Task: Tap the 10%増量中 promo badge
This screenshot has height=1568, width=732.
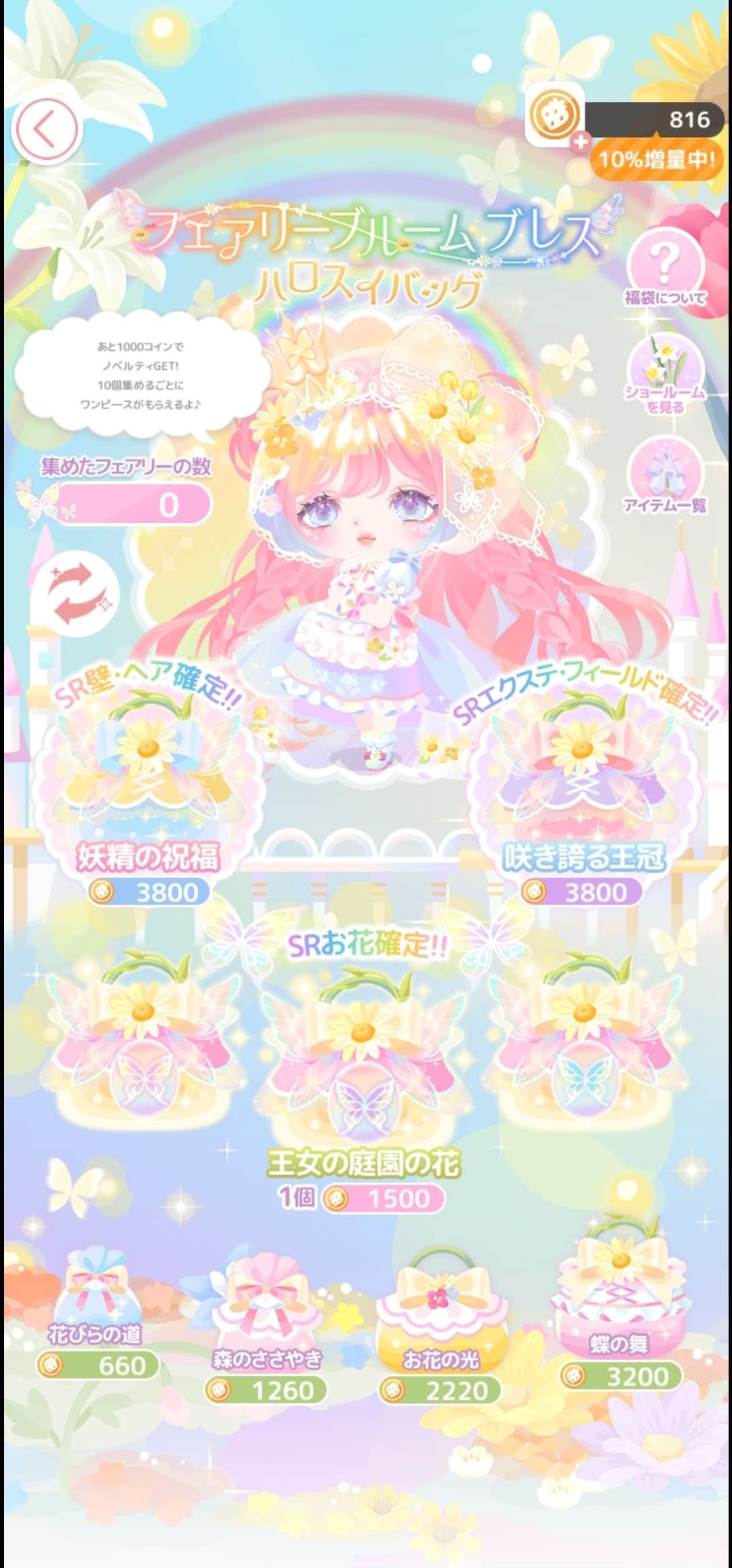Action: 656,159
